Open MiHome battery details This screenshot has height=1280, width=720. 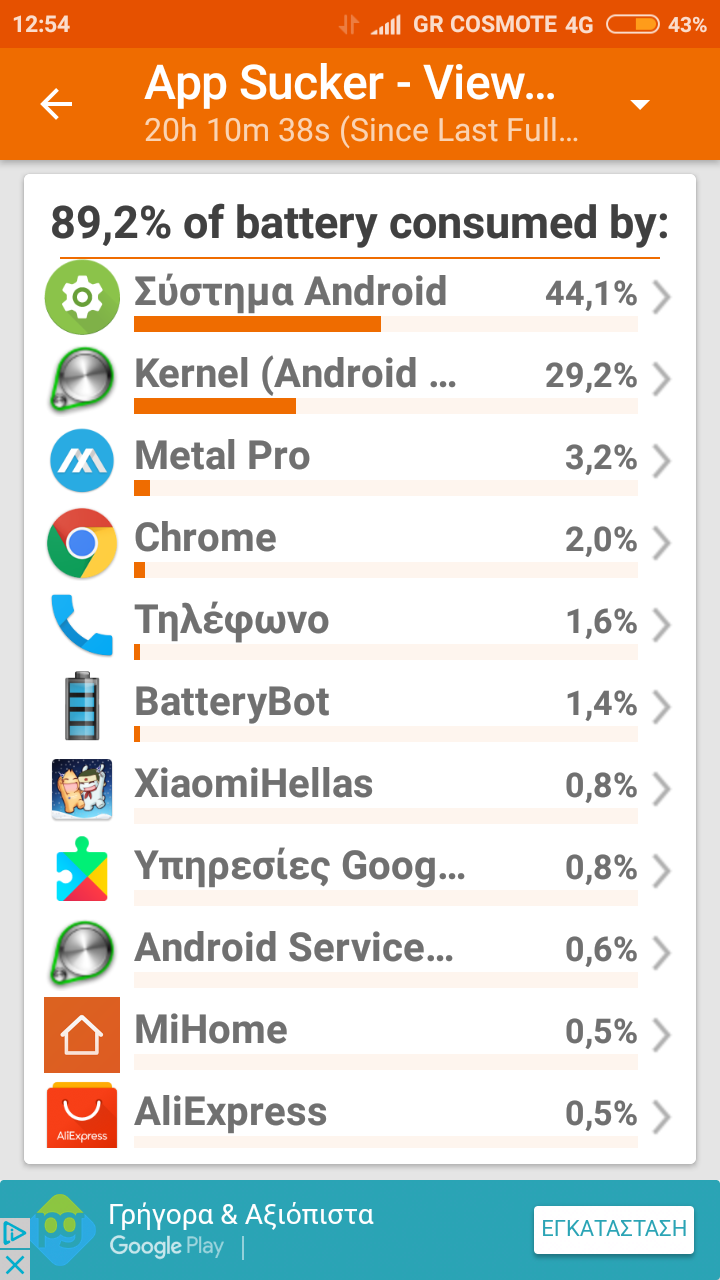click(360, 1036)
